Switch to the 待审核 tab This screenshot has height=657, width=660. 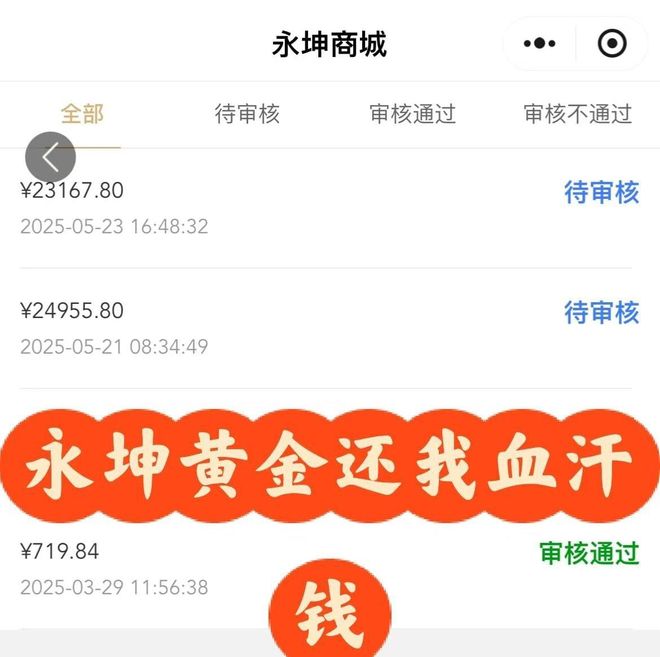point(247,114)
